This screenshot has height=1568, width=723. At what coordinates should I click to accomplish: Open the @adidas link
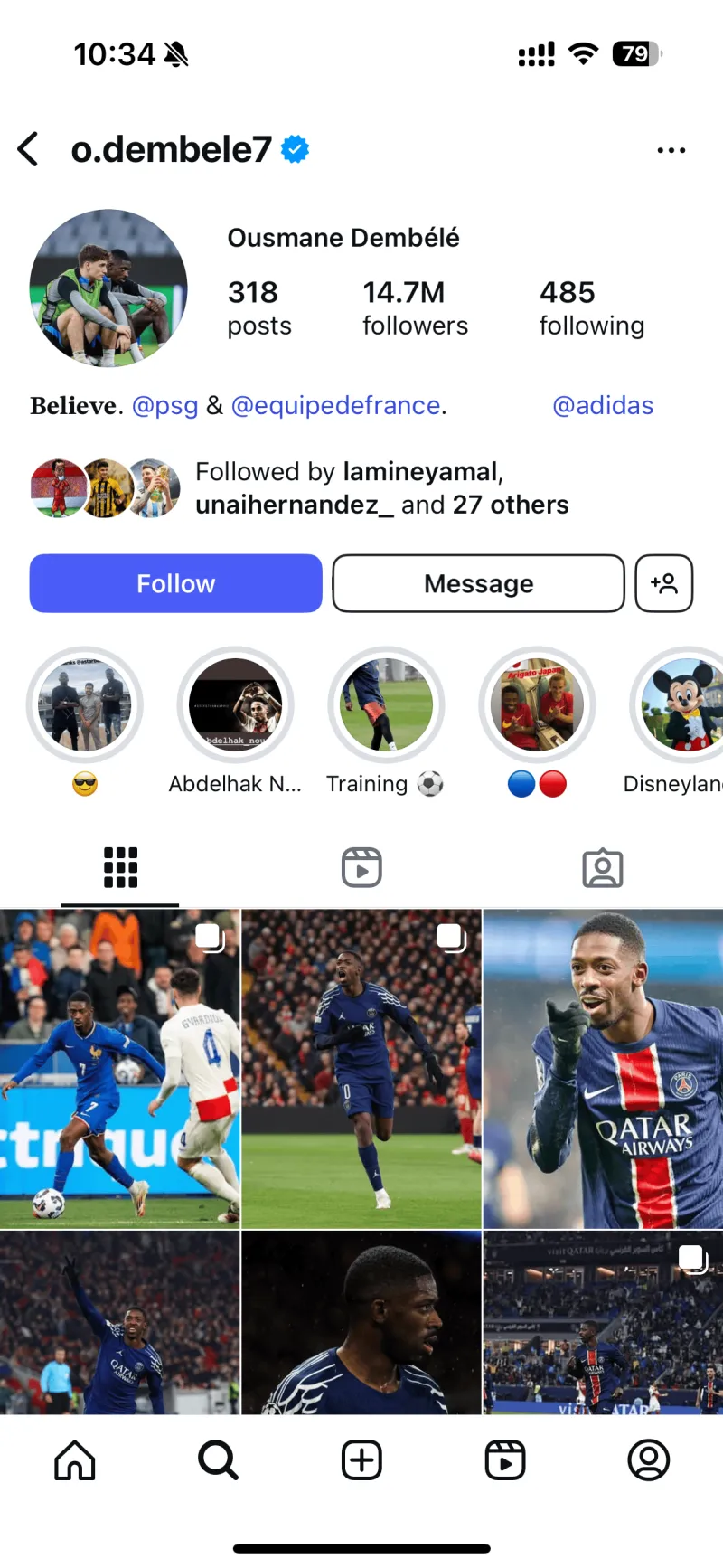click(x=602, y=405)
